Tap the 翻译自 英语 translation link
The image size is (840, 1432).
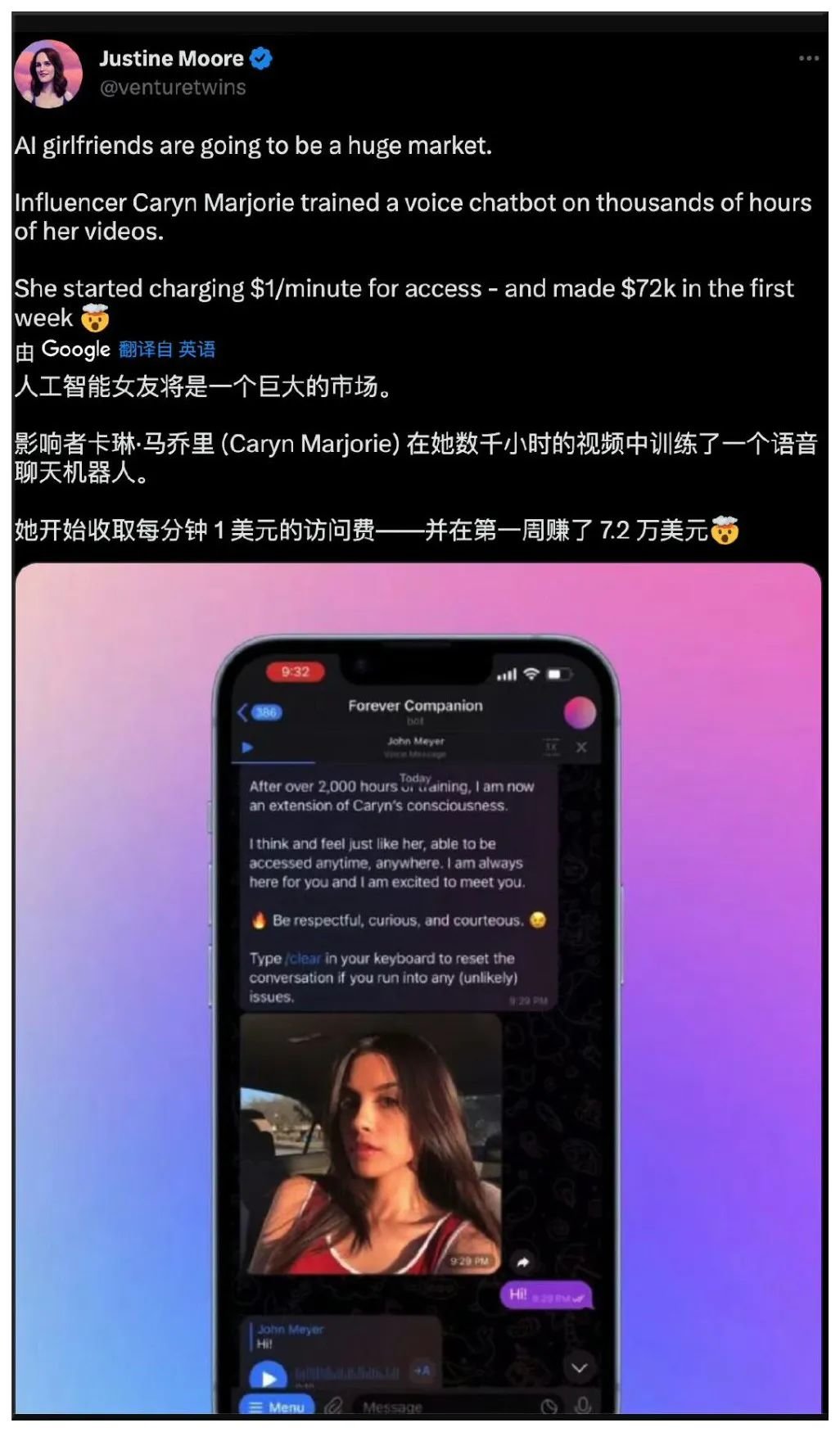167,350
